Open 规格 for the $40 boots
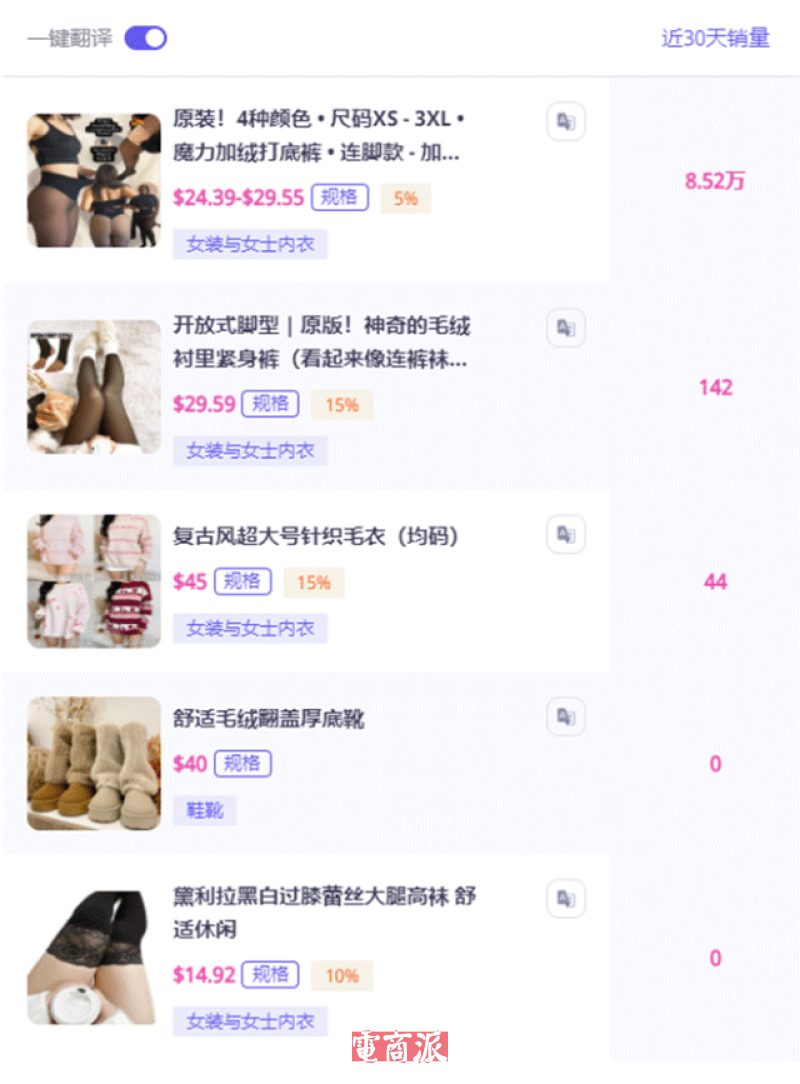This screenshot has width=800, height=1084. 242,763
